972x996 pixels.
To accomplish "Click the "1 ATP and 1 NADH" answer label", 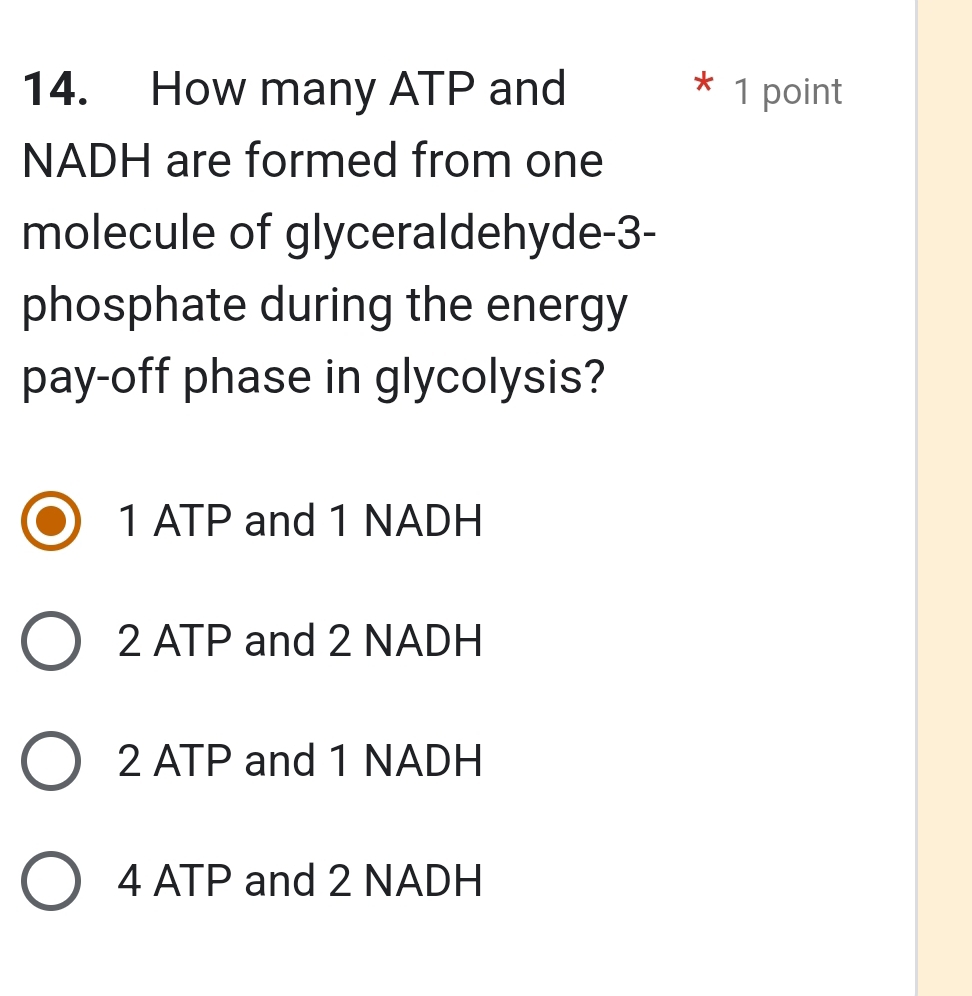I will (x=299, y=521).
